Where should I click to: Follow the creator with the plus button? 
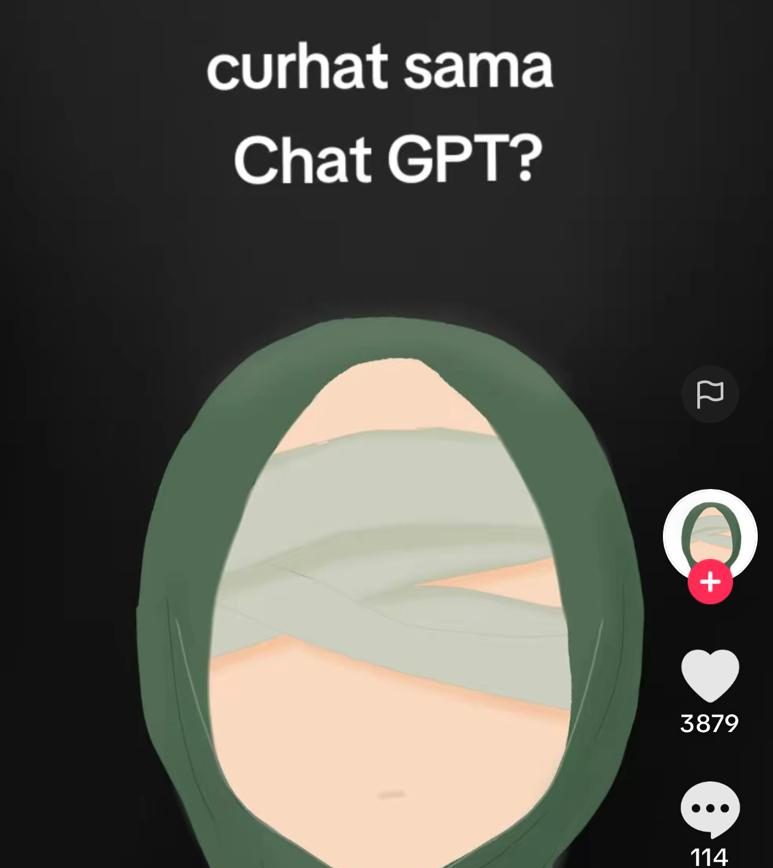pyautogui.click(x=710, y=582)
